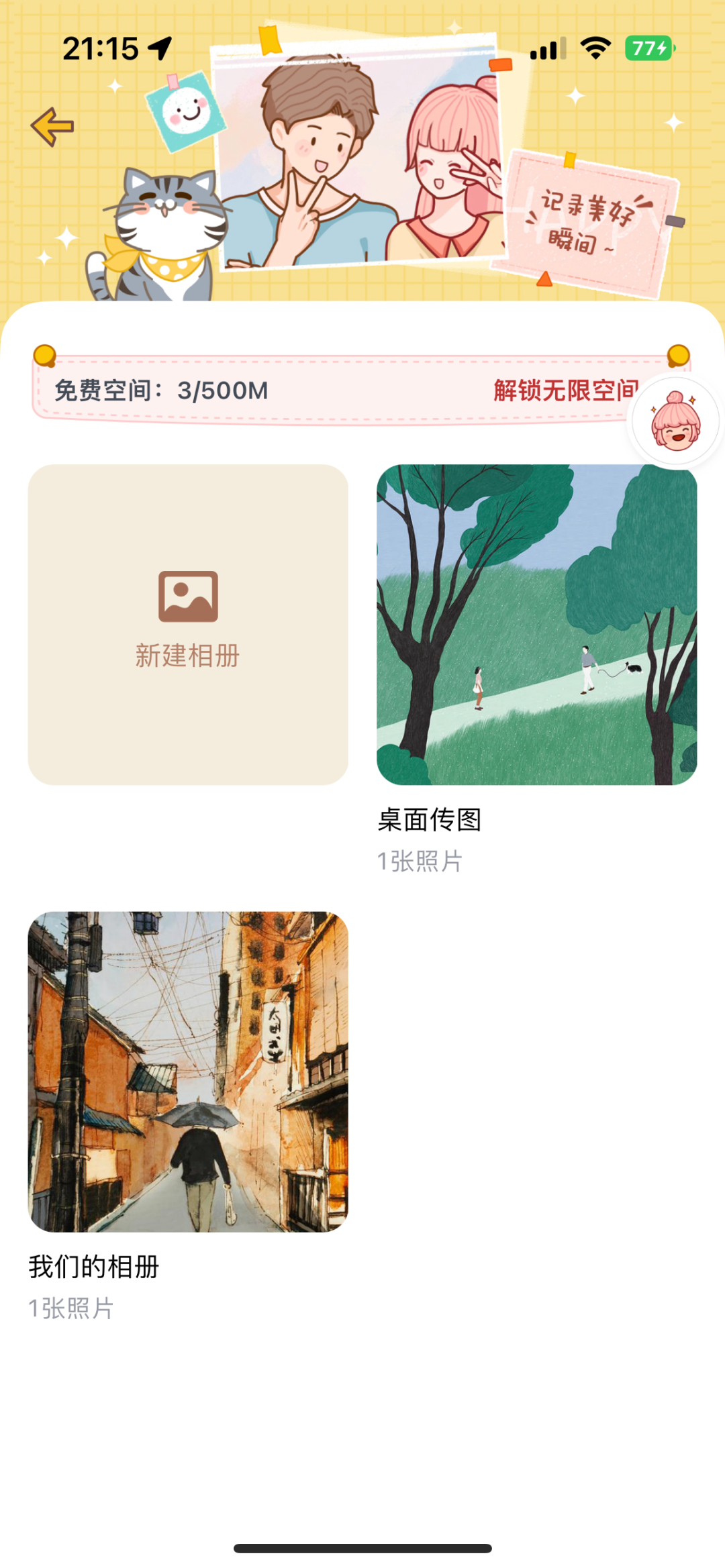Create a new album via 新建相册
Viewport: 725px width, 1568px height.
[x=188, y=624]
